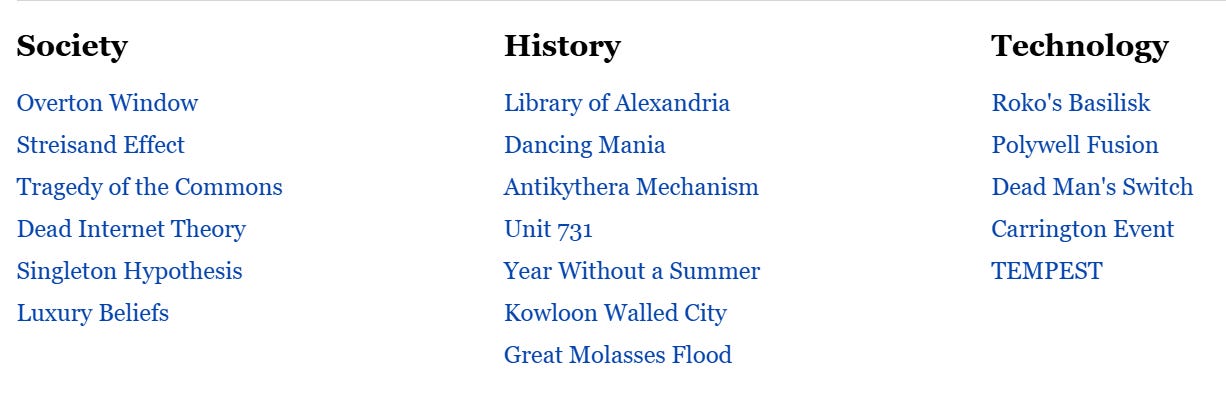The height and width of the screenshot is (407, 1226).
Task: Open the Carrington Event link
Action: 1083,229
